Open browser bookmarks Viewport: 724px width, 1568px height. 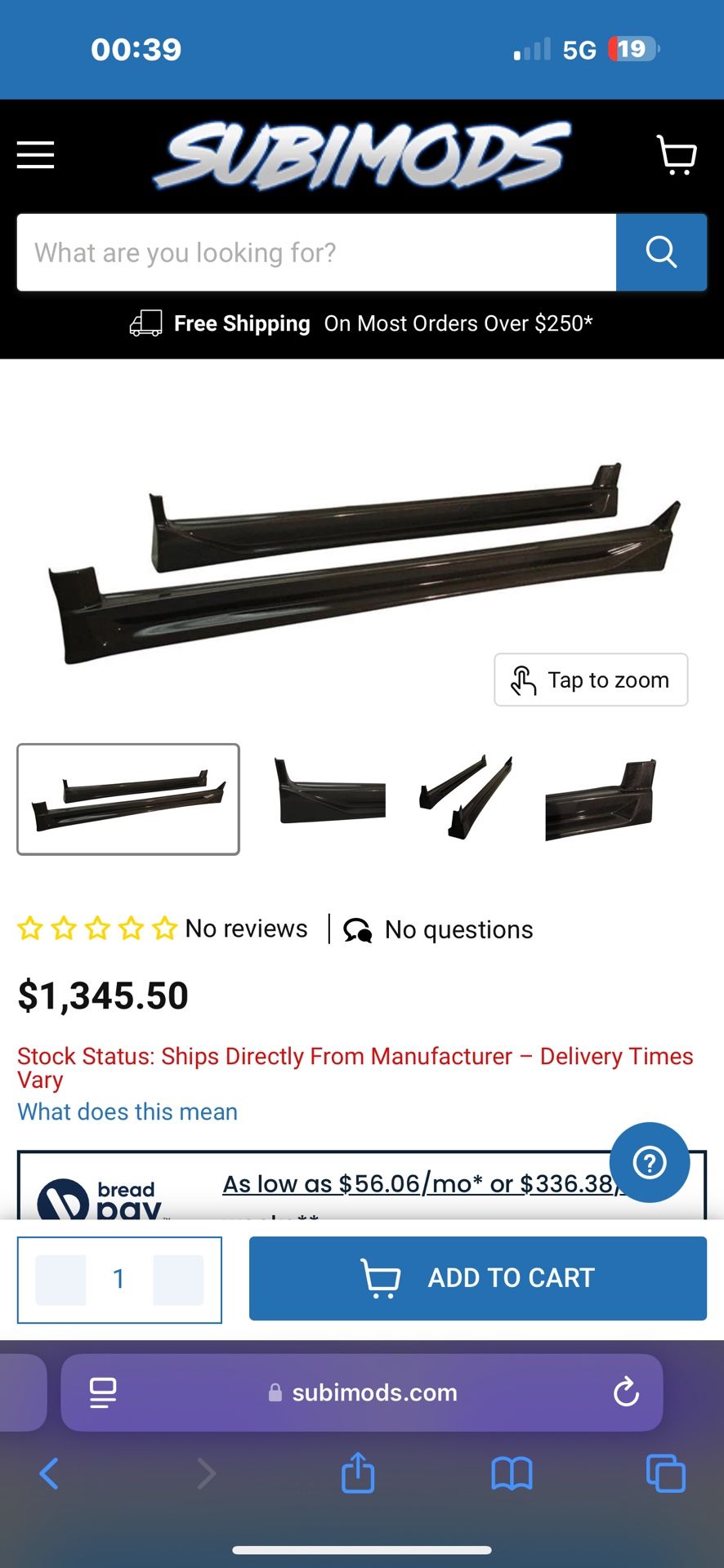[x=512, y=1474]
